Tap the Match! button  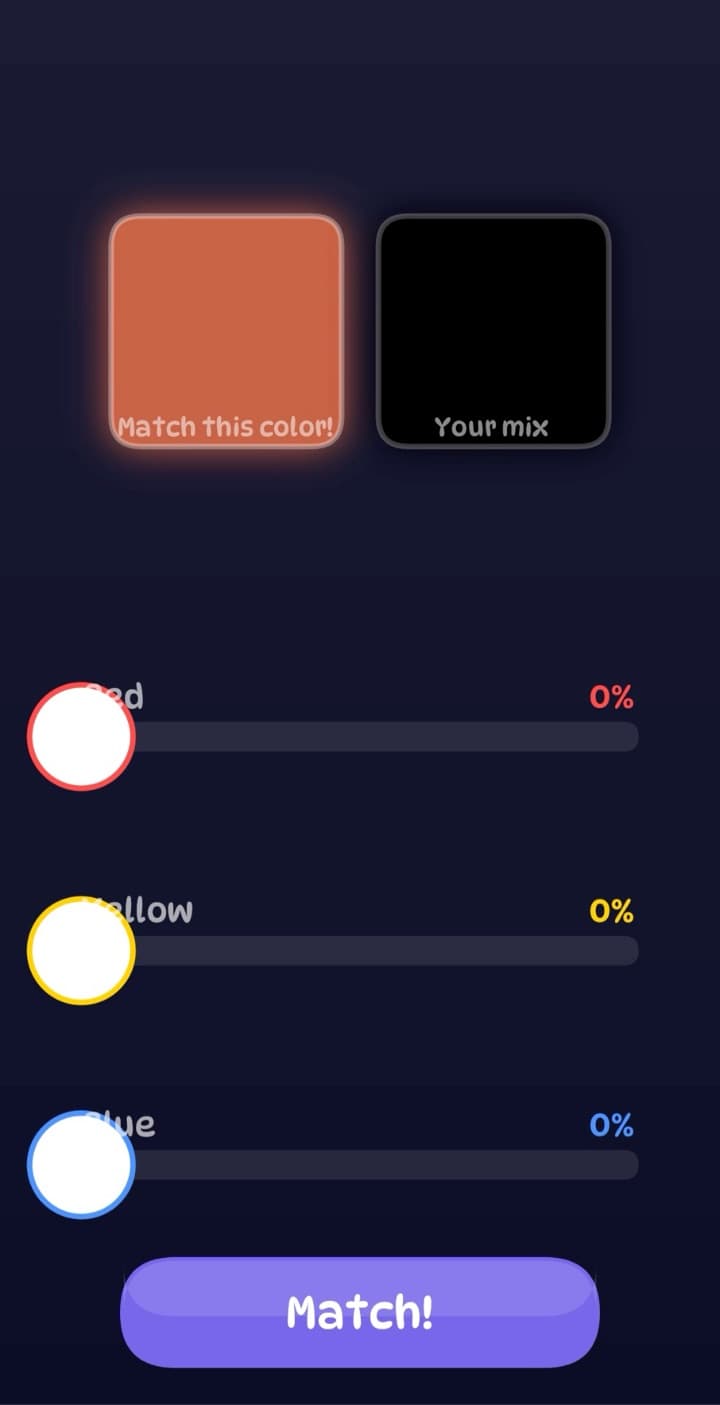coord(360,1312)
